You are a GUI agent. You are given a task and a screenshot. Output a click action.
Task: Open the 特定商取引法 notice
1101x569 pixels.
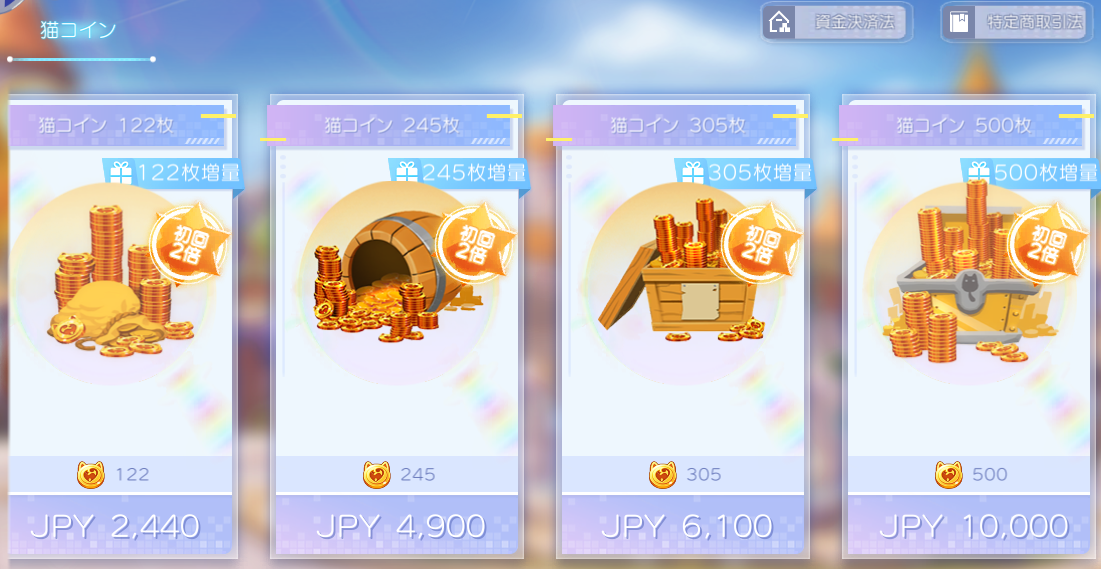point(1015,22)
